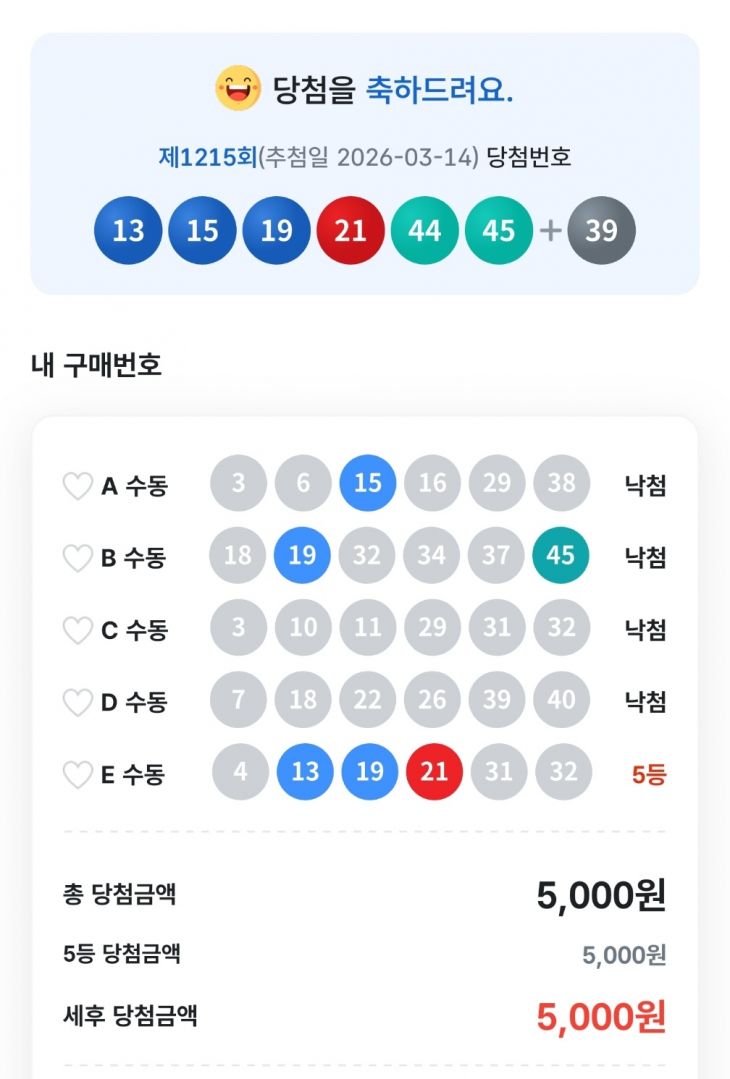Save row C 수동 with its heart
Image resolution: width=730 pixels, height=1079 pixels.
pyautogui.click(x=78, y=631)
